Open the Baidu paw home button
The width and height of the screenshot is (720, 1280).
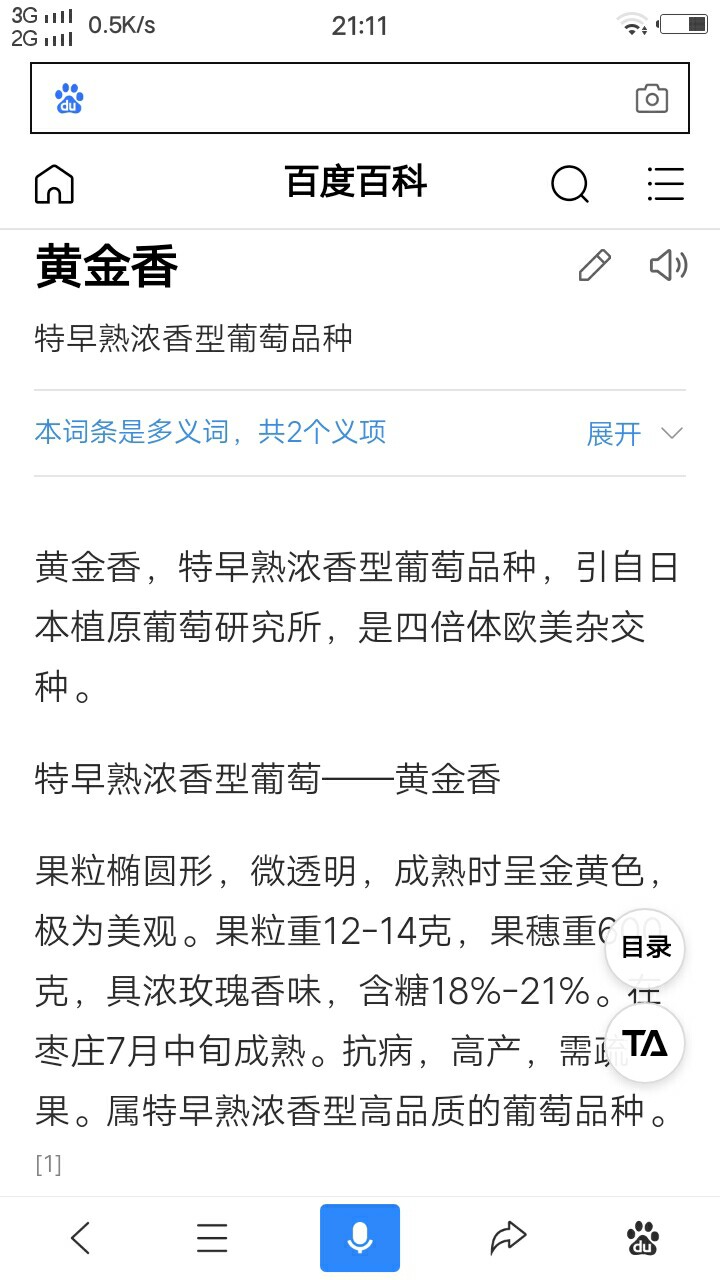643,1238
